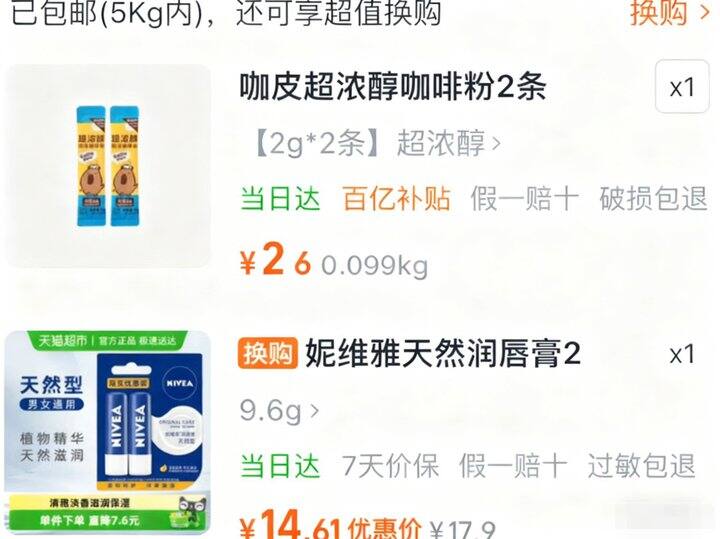The height and width of the screenshot is (539, 720).
Task: Open 咖皮超浓醇咖啡粉2条 product title
Action: [x=393, y=87]
